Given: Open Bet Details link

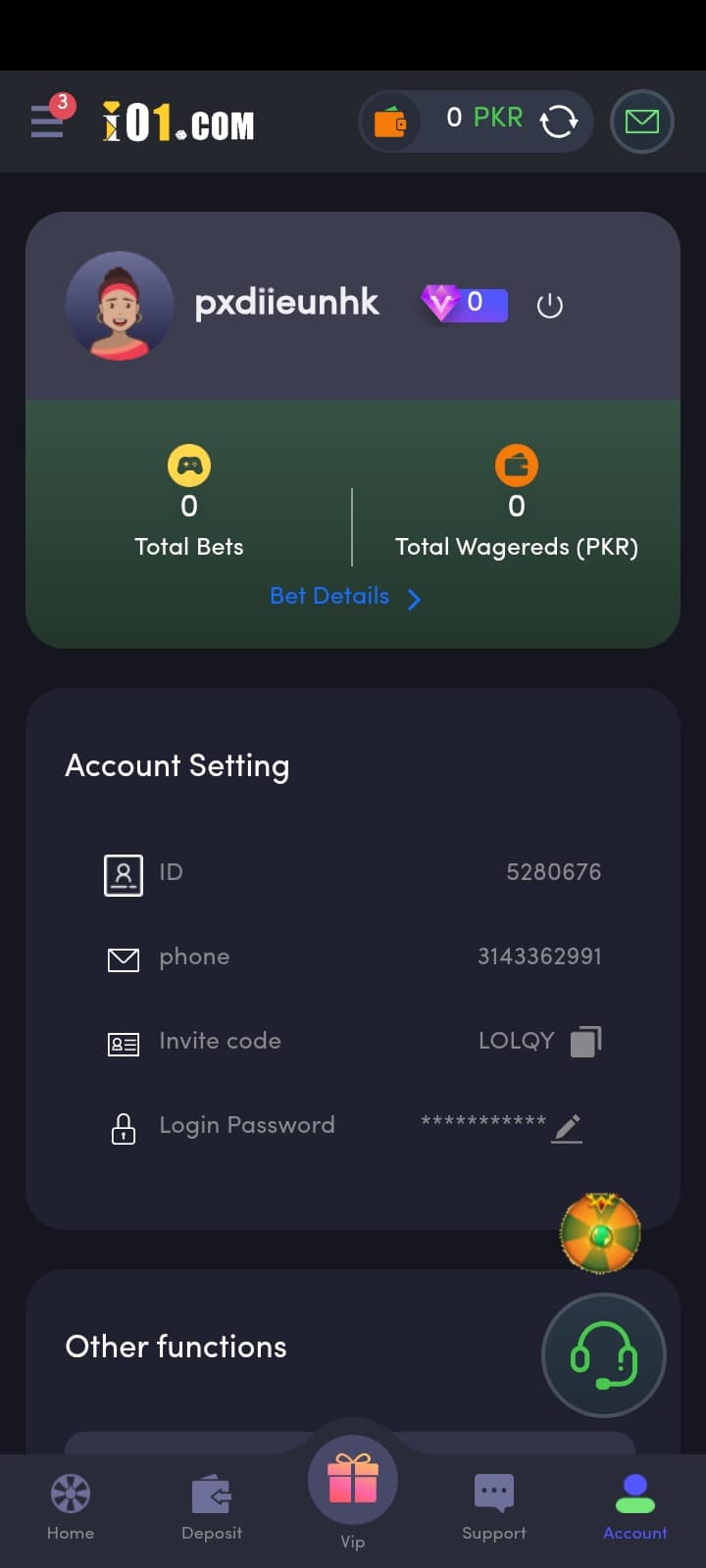Looking at the screenshot, I should coord(329,596).
